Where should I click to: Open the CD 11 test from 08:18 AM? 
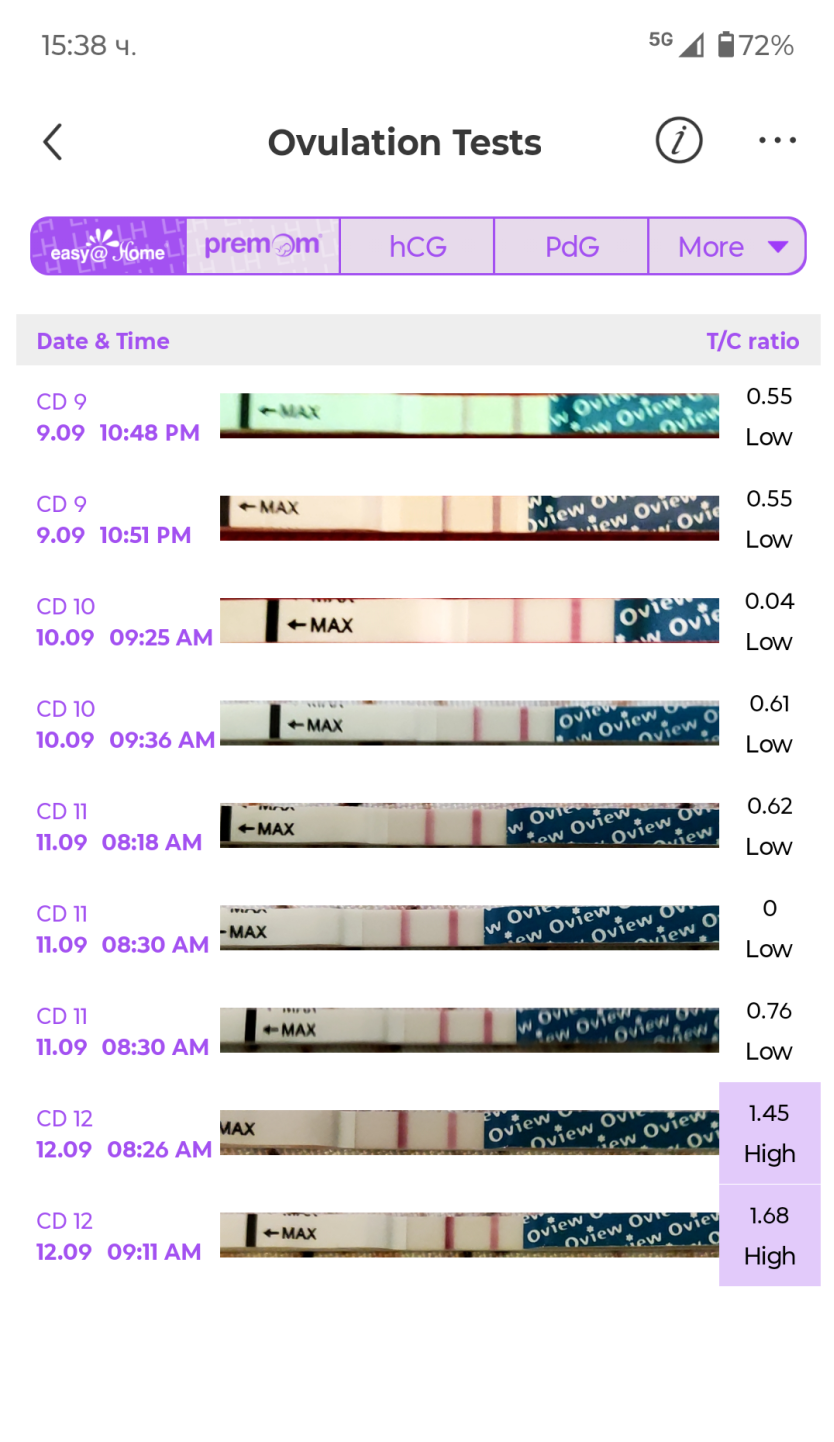pyautogui.click(x=417, y=826)
